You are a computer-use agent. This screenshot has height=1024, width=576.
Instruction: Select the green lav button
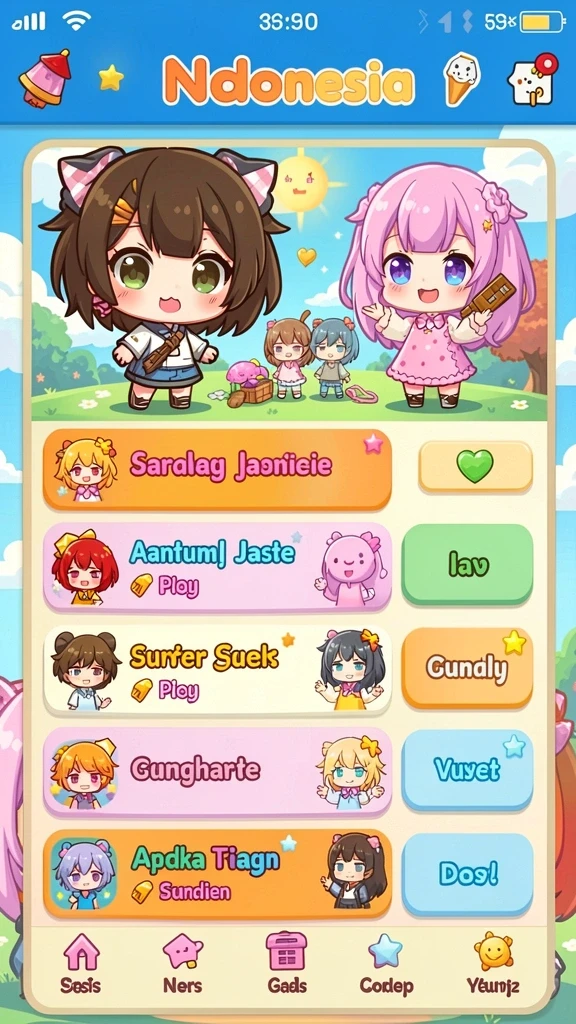(467, 565)
